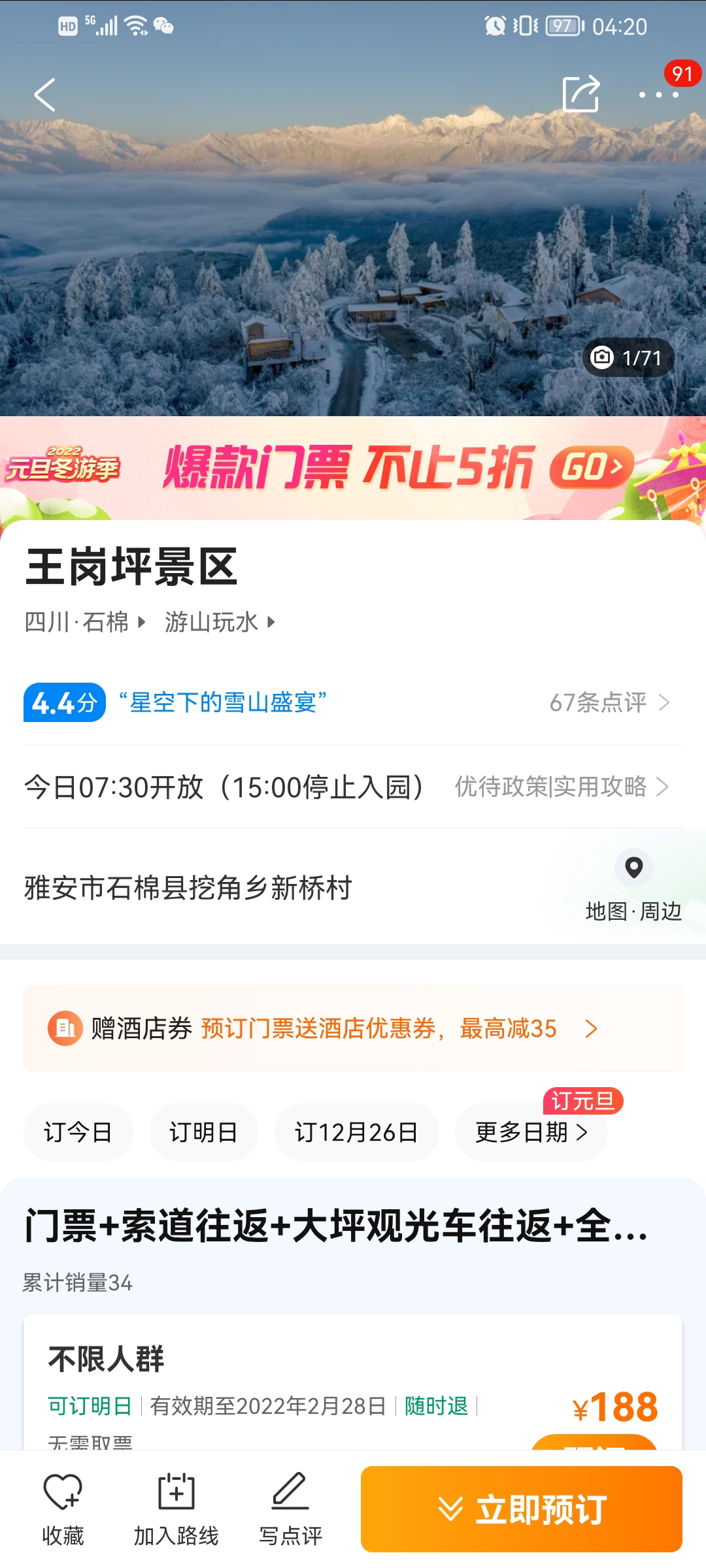Go back using the top-left arrow
The image size is (706, 1568).
point(44,95)
